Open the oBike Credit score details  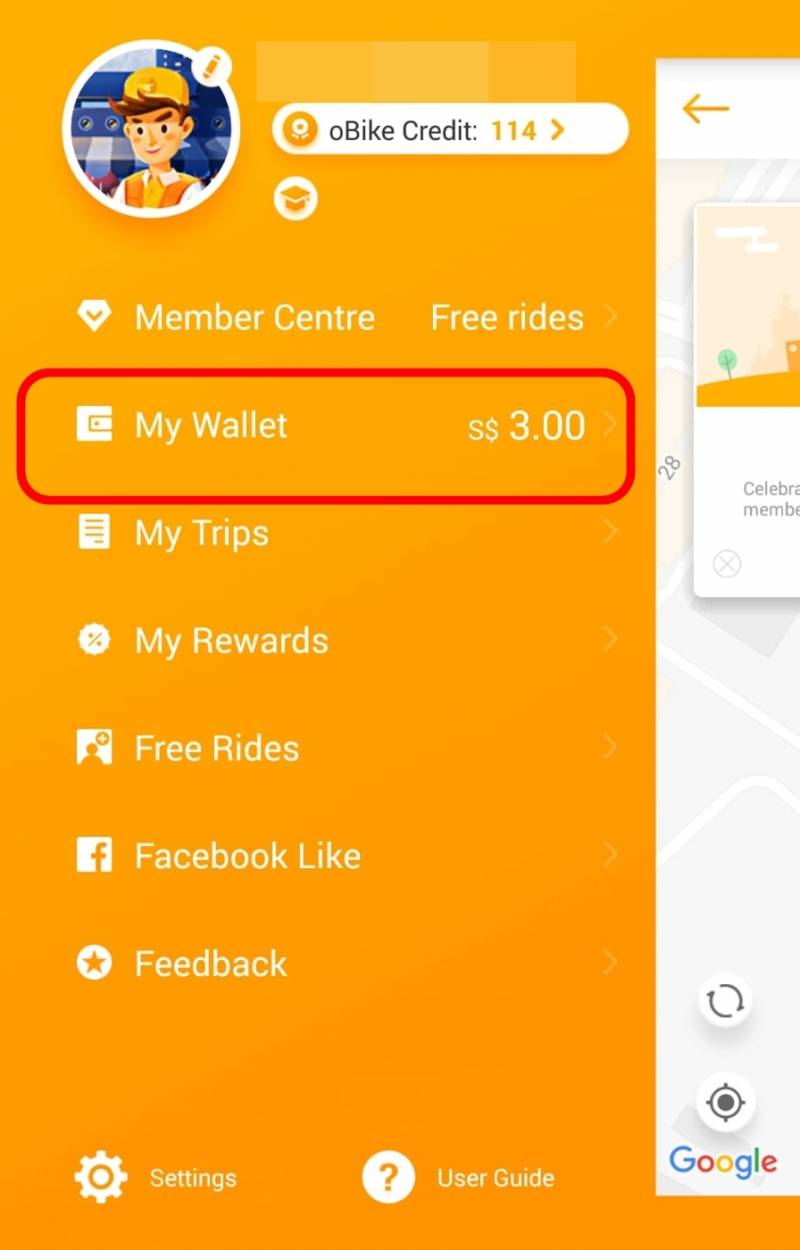pos(450,130)
